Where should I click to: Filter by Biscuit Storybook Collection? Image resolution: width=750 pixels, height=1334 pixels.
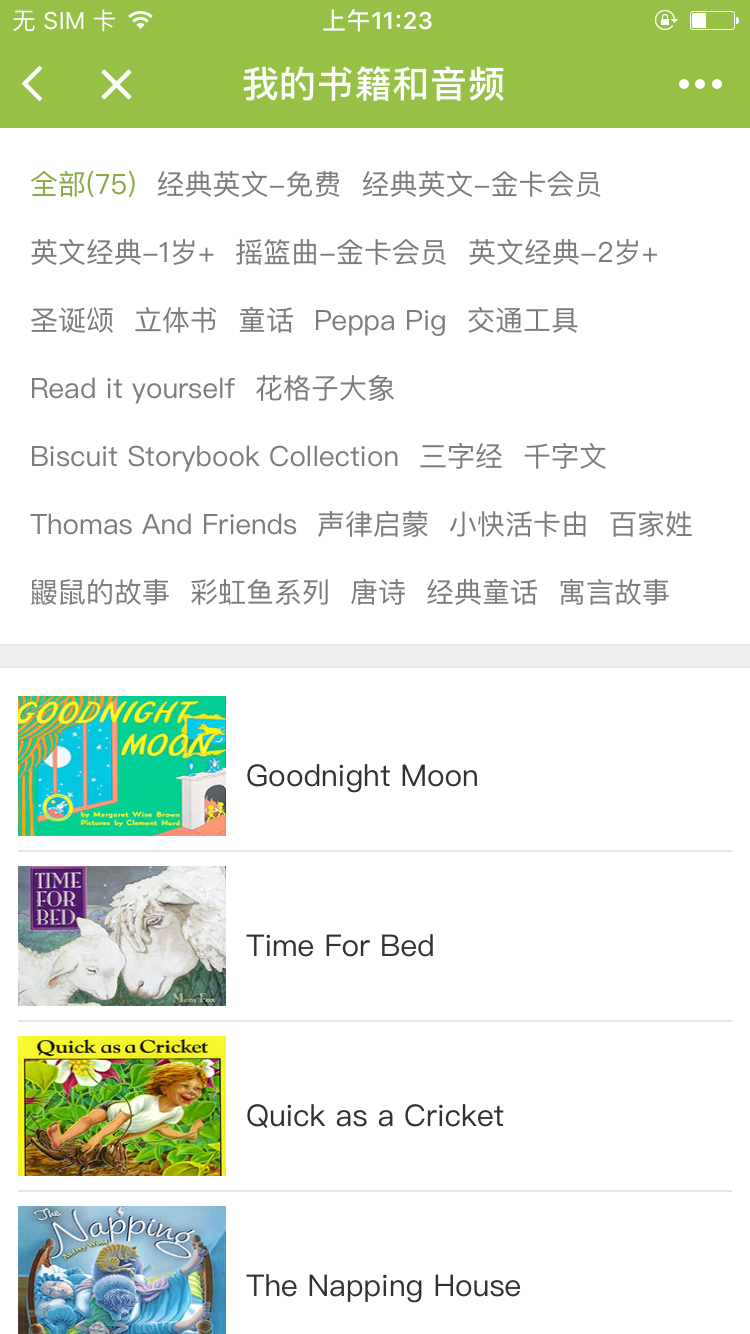(215, 457)
